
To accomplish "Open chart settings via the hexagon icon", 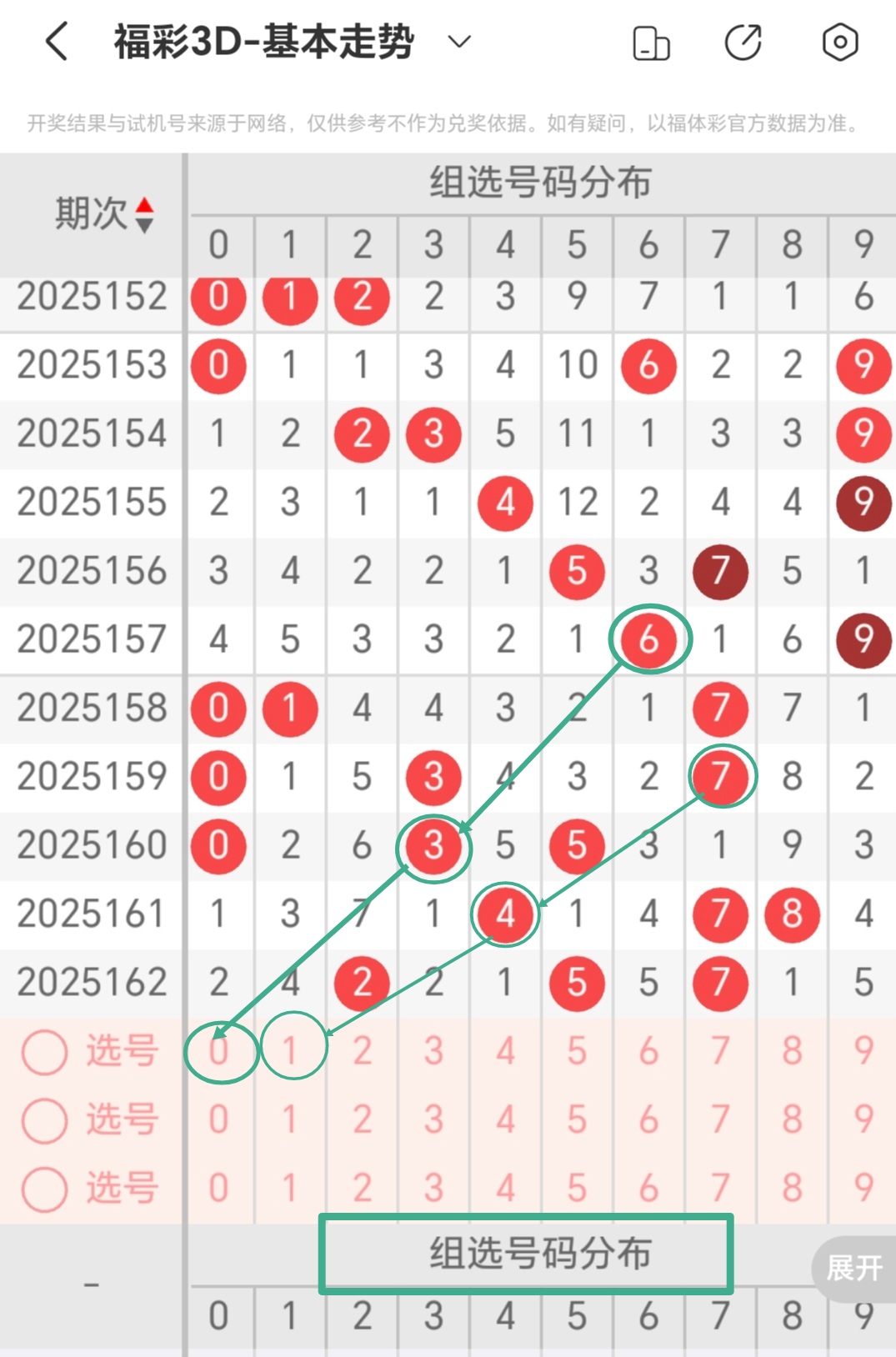I will [x=839, y=43].
